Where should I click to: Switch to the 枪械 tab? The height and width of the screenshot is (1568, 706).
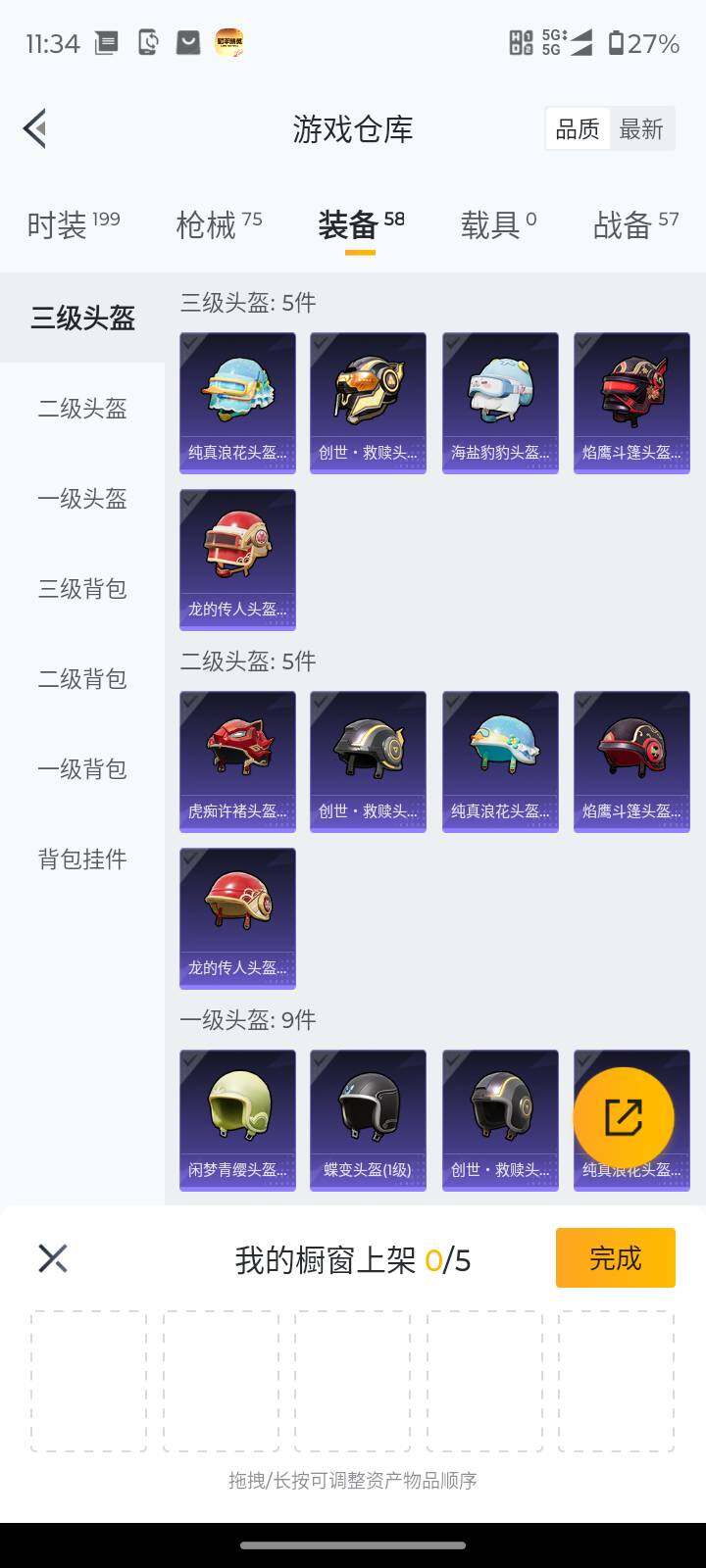point(209,225)
